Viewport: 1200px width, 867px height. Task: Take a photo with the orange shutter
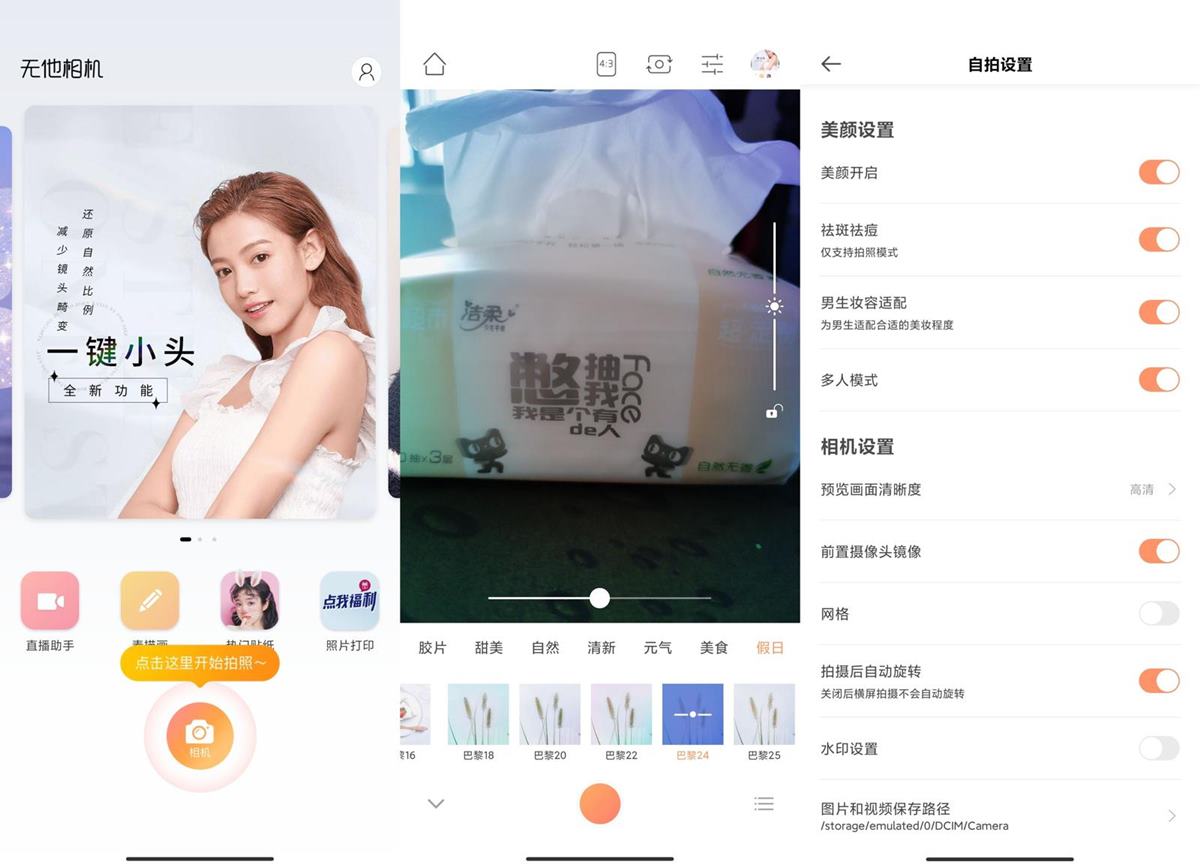600,803
